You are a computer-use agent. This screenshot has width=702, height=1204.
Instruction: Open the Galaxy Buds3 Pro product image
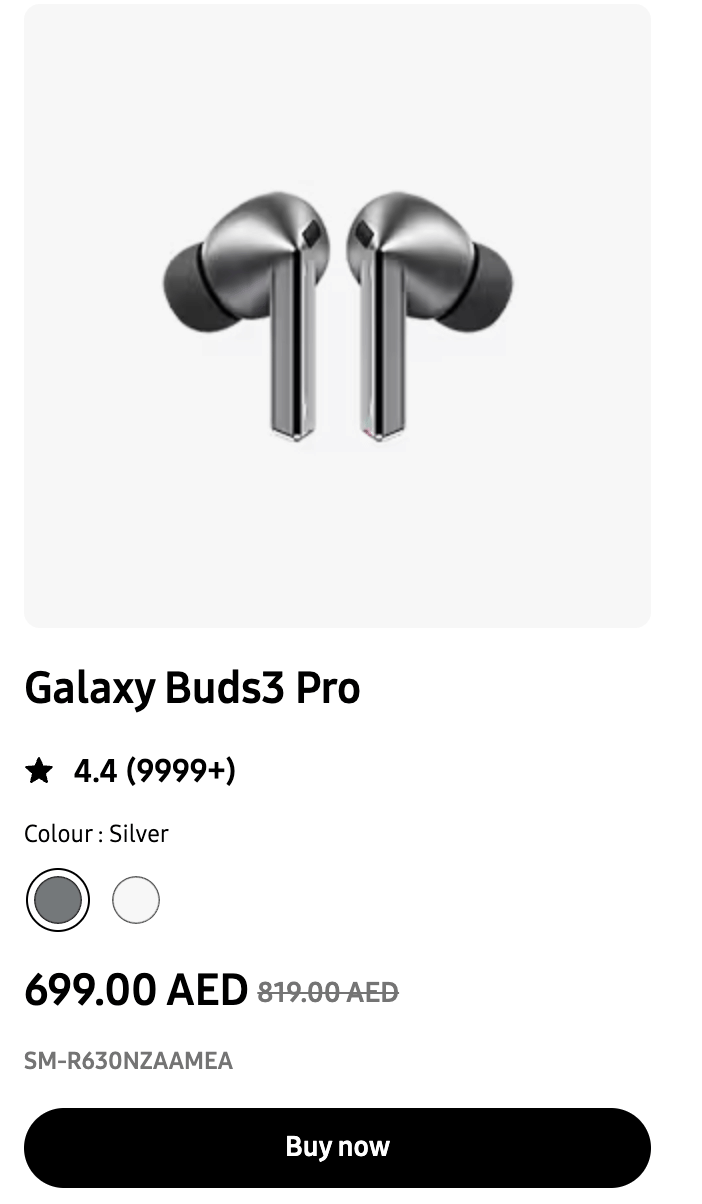pos(337,316)
